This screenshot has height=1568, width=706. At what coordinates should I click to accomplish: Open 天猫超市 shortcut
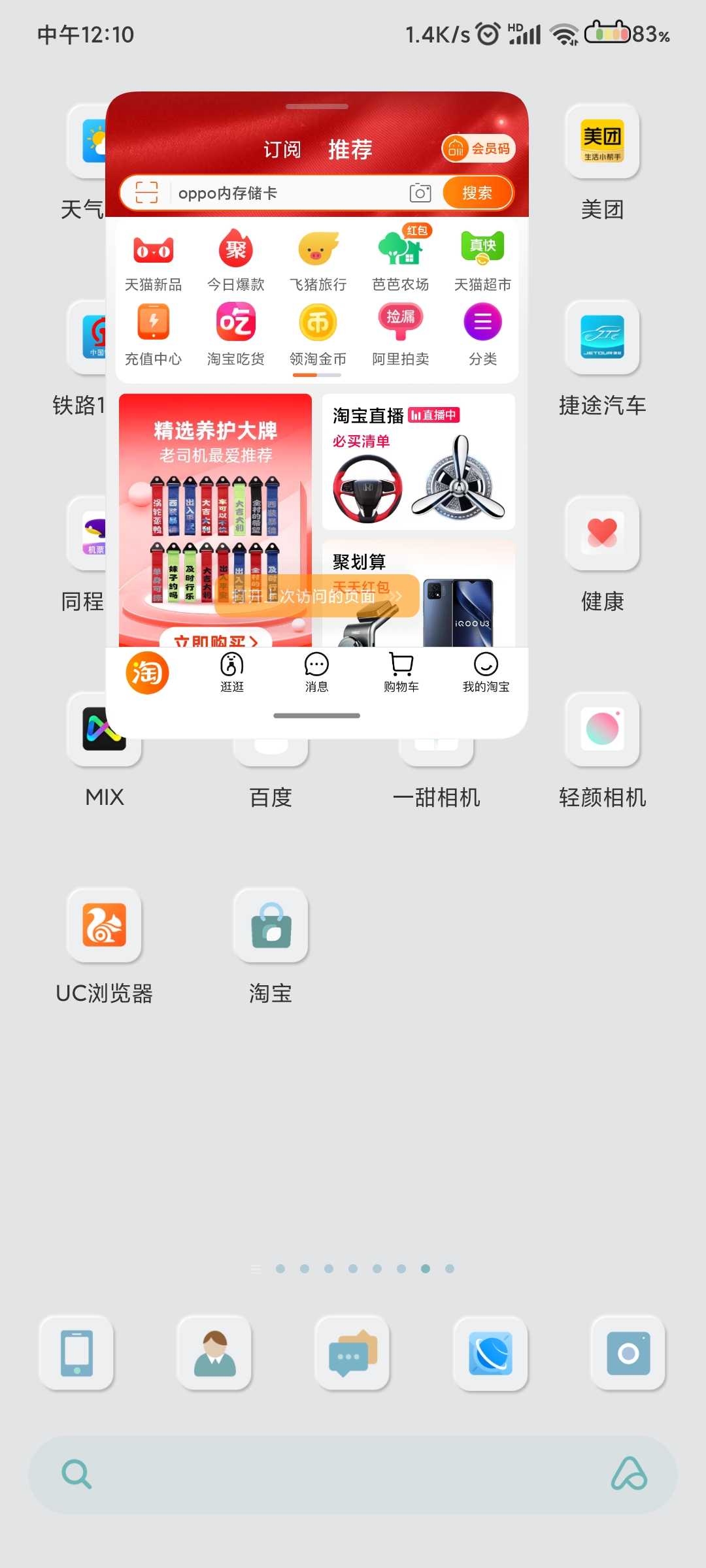pyautogui.click(x=482, y=261)
